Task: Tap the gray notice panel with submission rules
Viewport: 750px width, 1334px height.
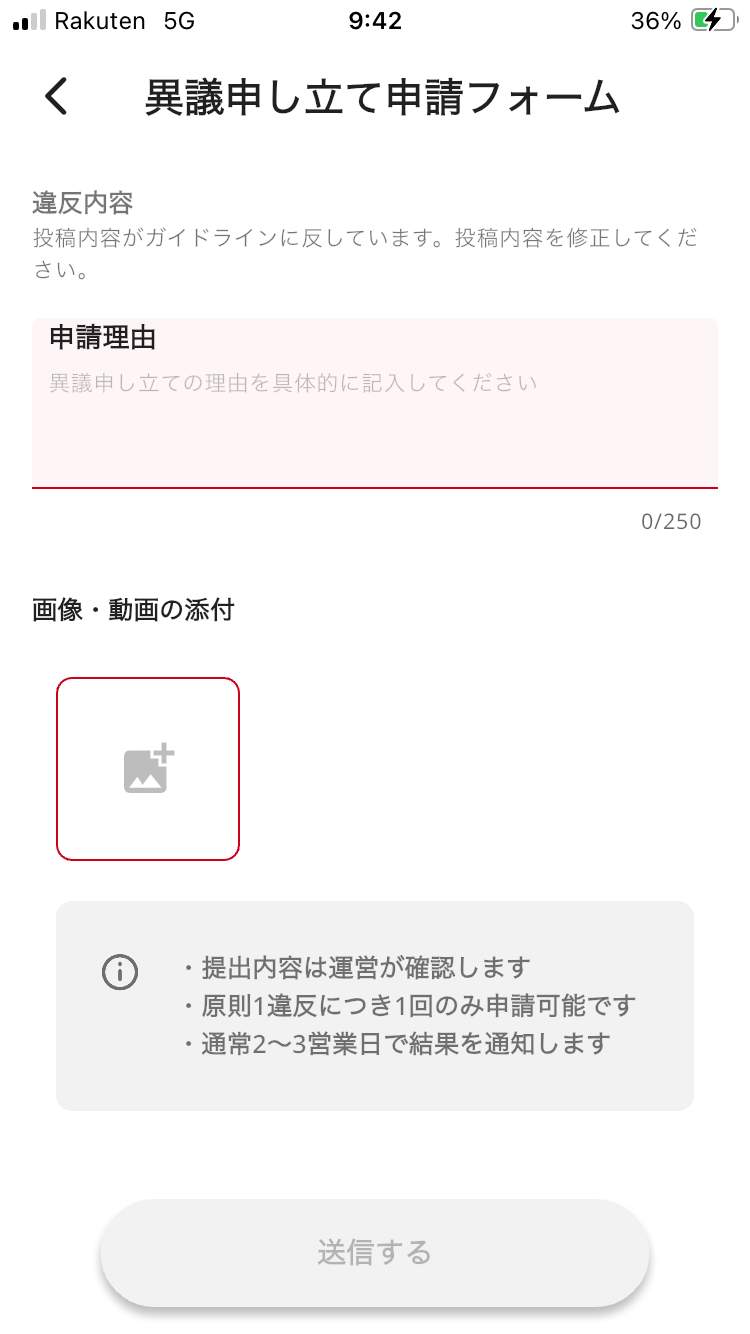Action: tap(375, 1004)
